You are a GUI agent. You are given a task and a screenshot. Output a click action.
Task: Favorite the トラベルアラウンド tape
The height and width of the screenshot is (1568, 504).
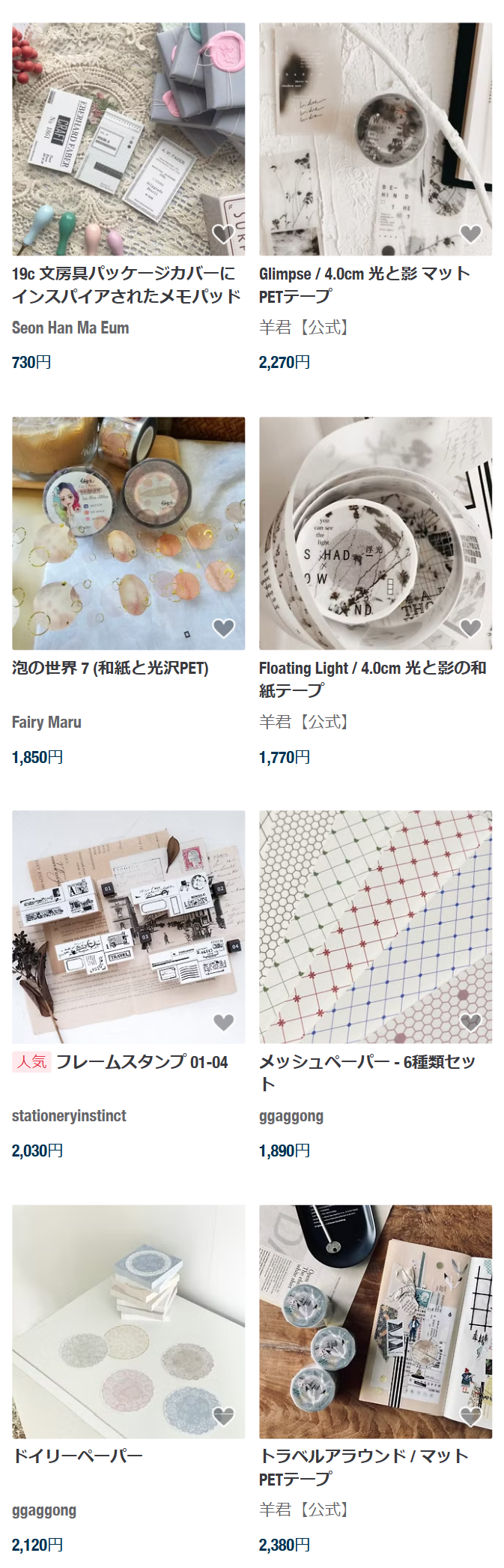(470, 1416)
